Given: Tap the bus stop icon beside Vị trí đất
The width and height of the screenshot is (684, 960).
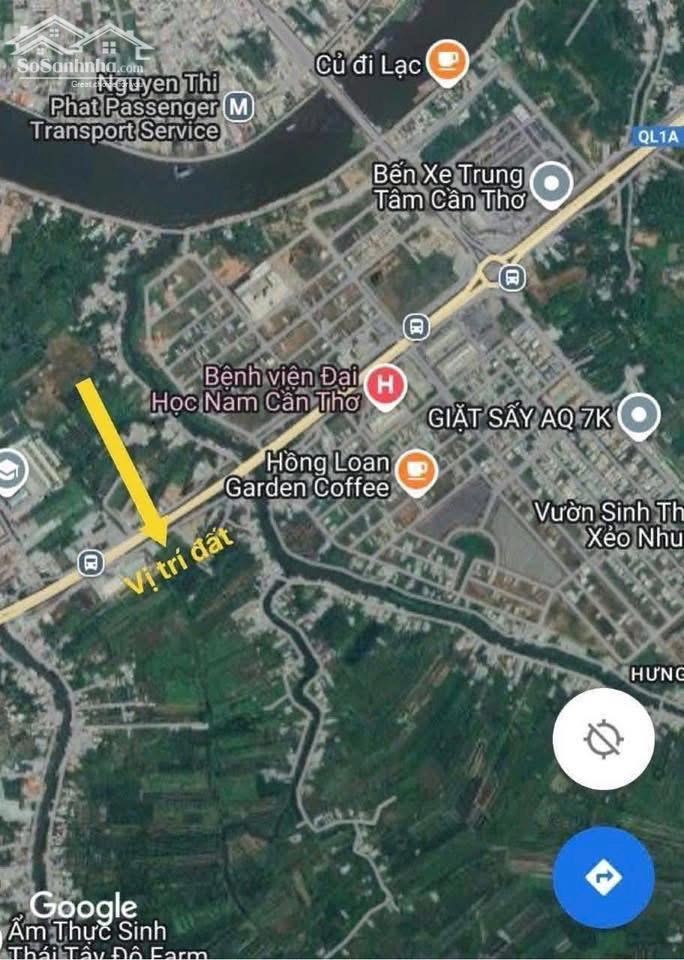Looking at the screenshot, I should point(91,563).
